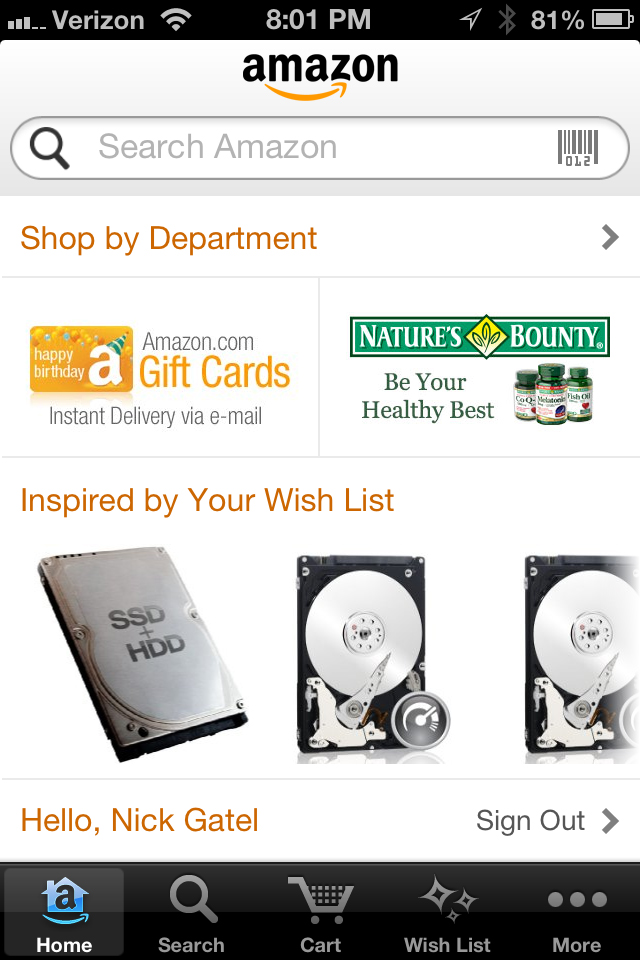Show the More tab

(x=576, y=912)
